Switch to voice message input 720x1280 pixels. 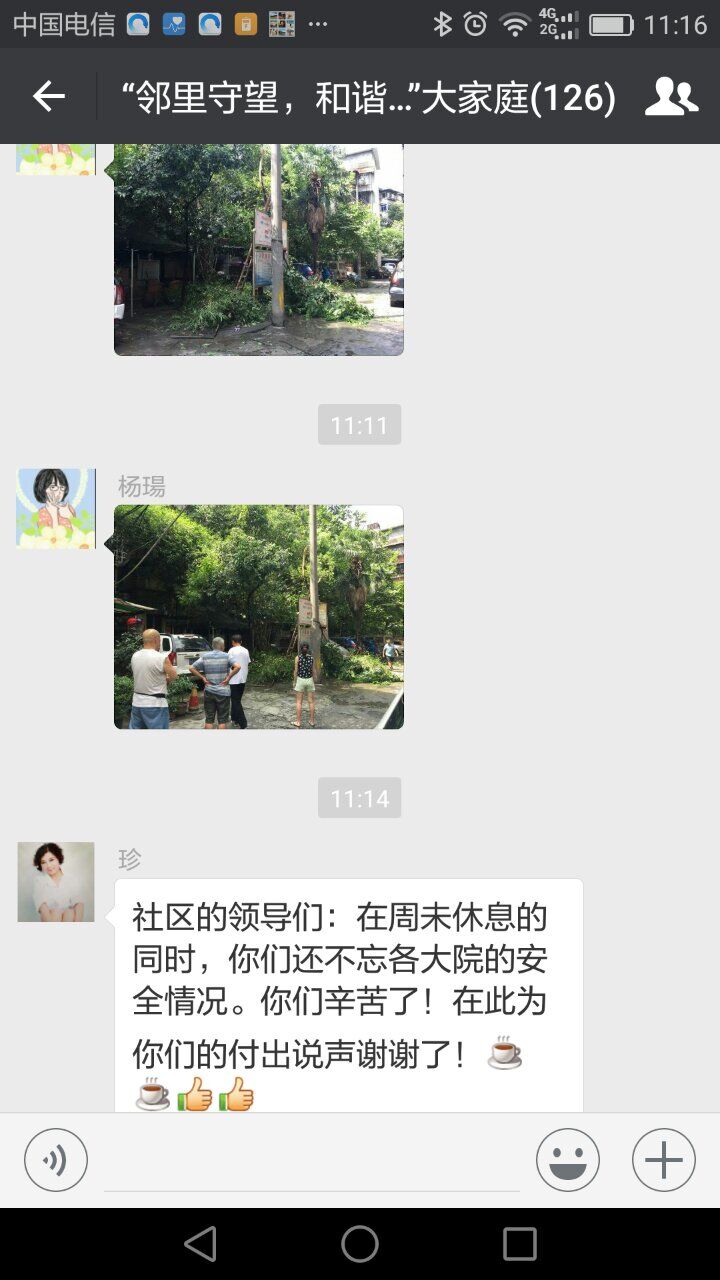56,1160
